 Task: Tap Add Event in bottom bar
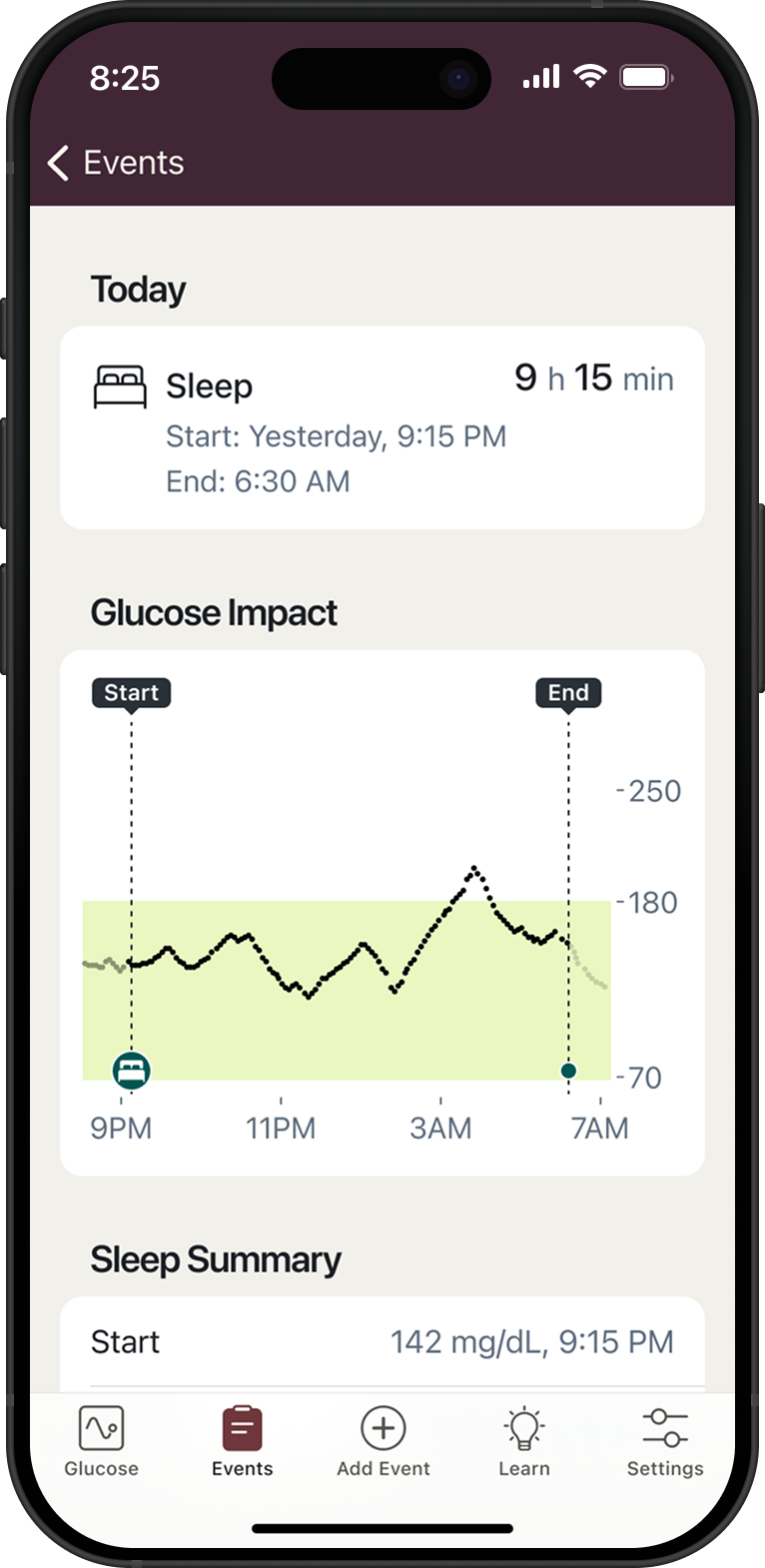coord(383,1441)
